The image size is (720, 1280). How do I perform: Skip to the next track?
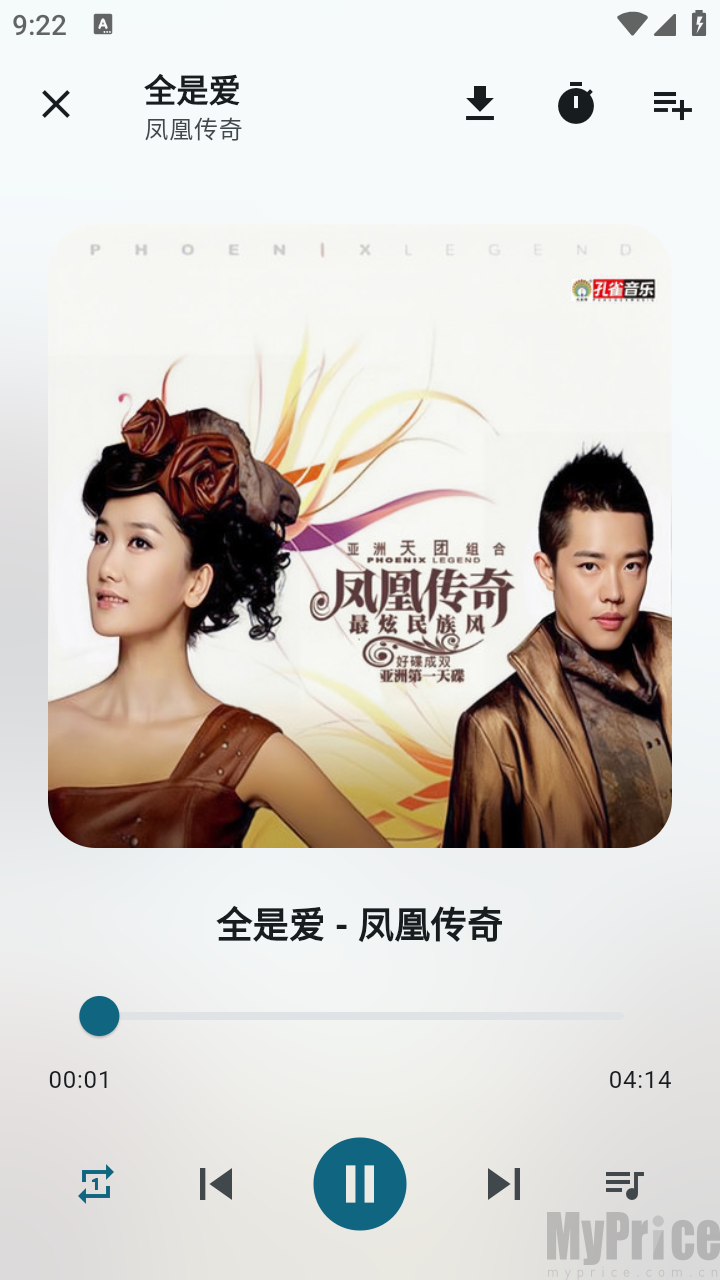pos(504,1183)
